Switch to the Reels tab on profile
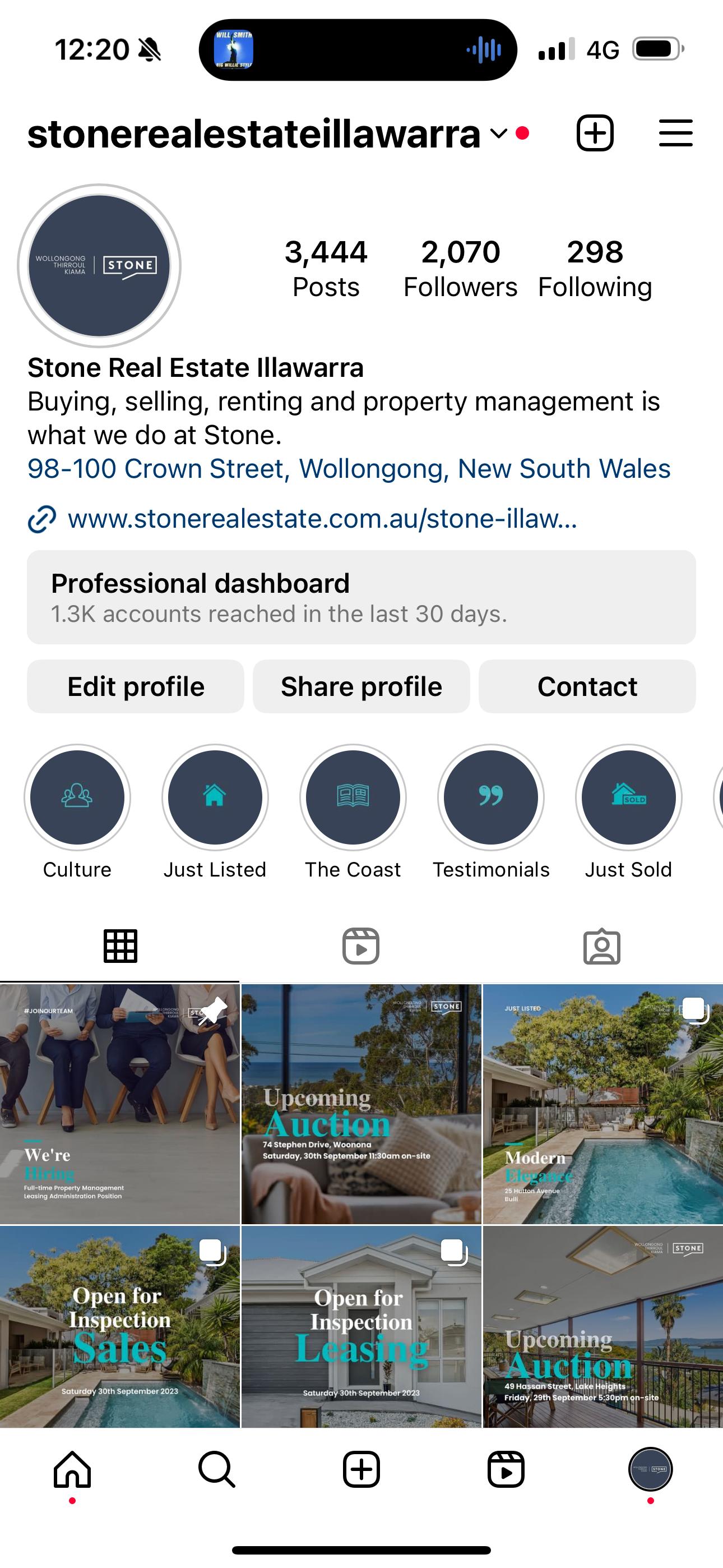723x1568 pixels. point(361,946)
